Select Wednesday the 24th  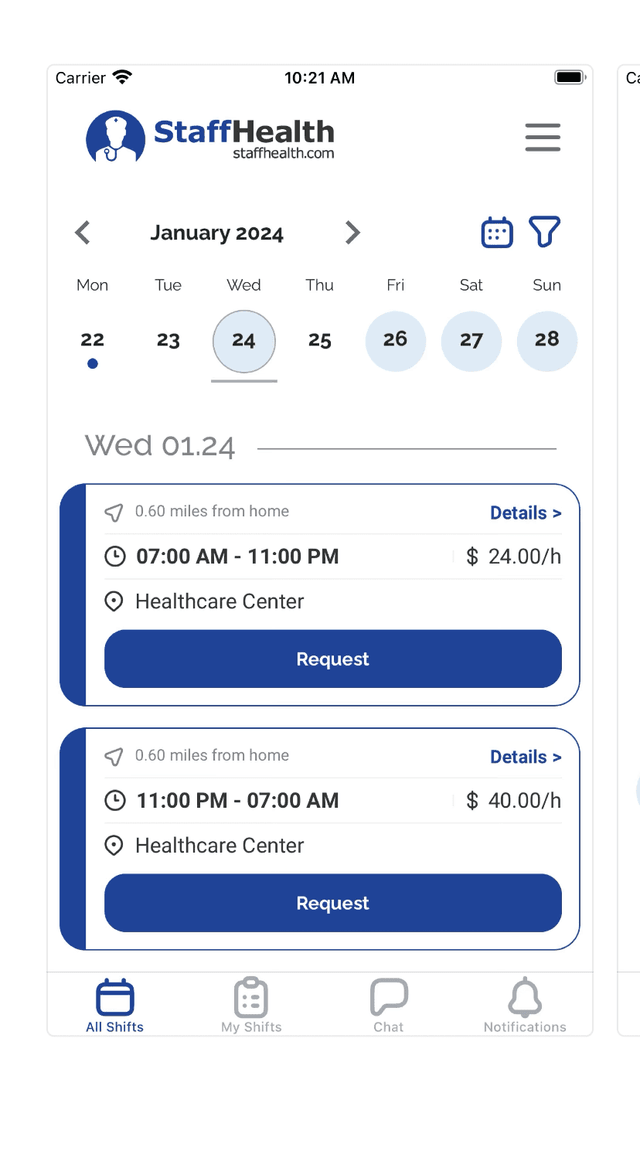(244, 341)
